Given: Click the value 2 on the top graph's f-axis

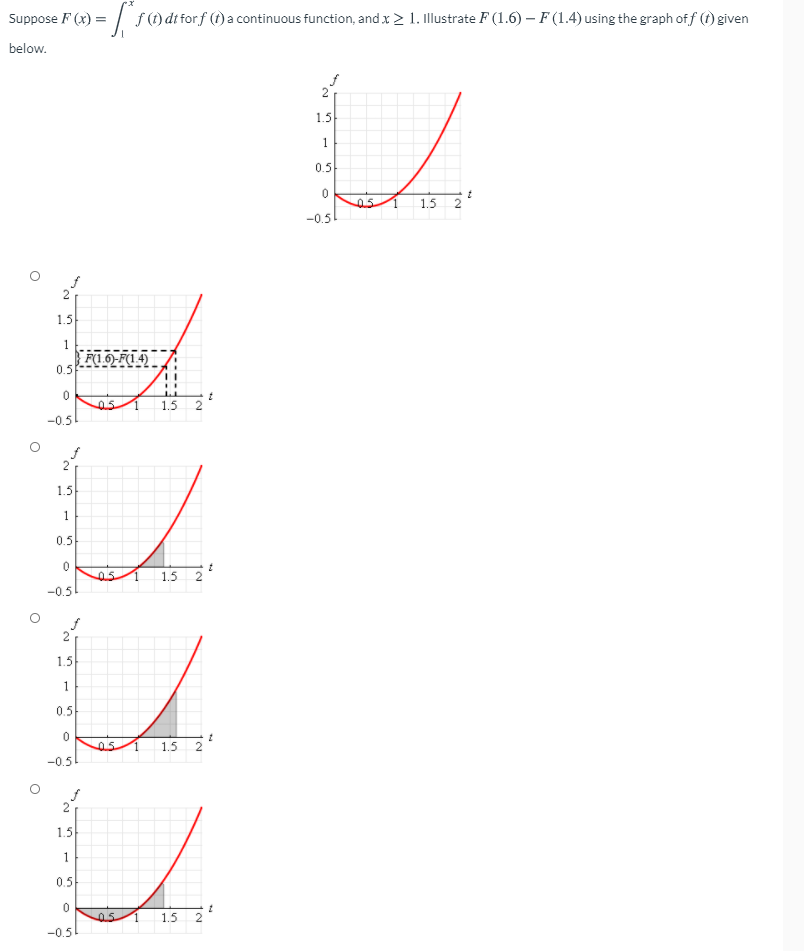Looking at the screenshot, I should click(325, 90).
